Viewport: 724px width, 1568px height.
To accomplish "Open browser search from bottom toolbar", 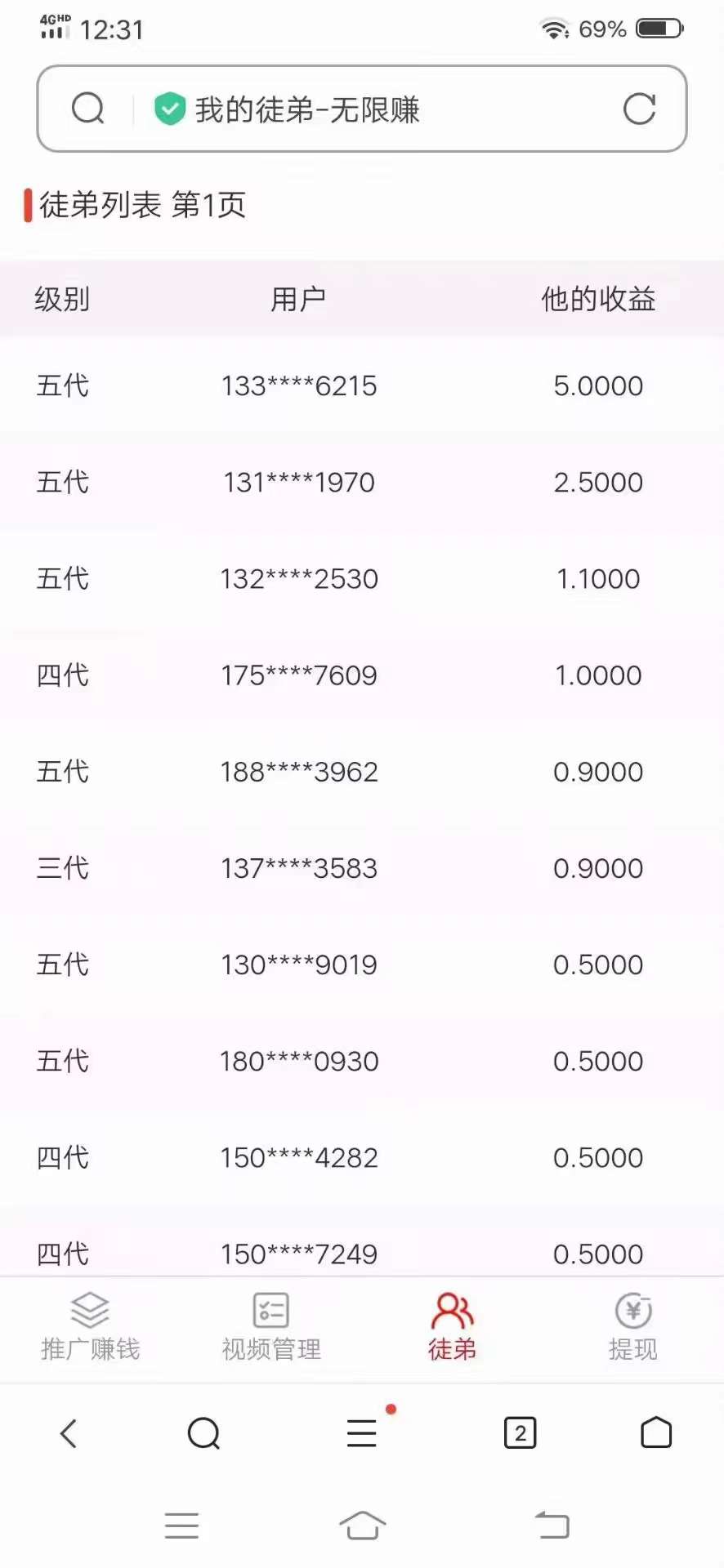I will 203,1433.
